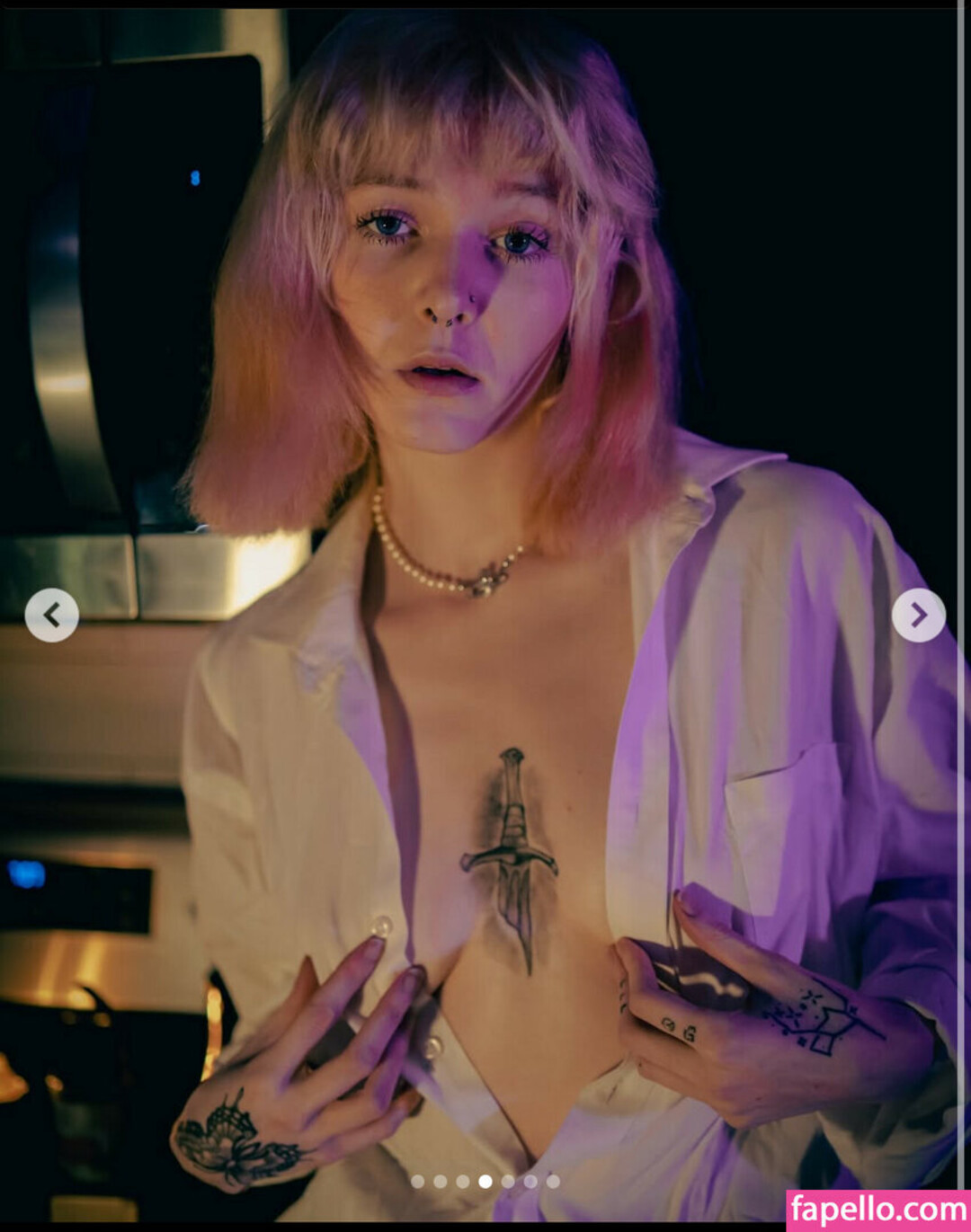The width and height of the screenshot is (971, 1232).
Task: Jump to the last carousel page dot
Action: point(553,1182)
